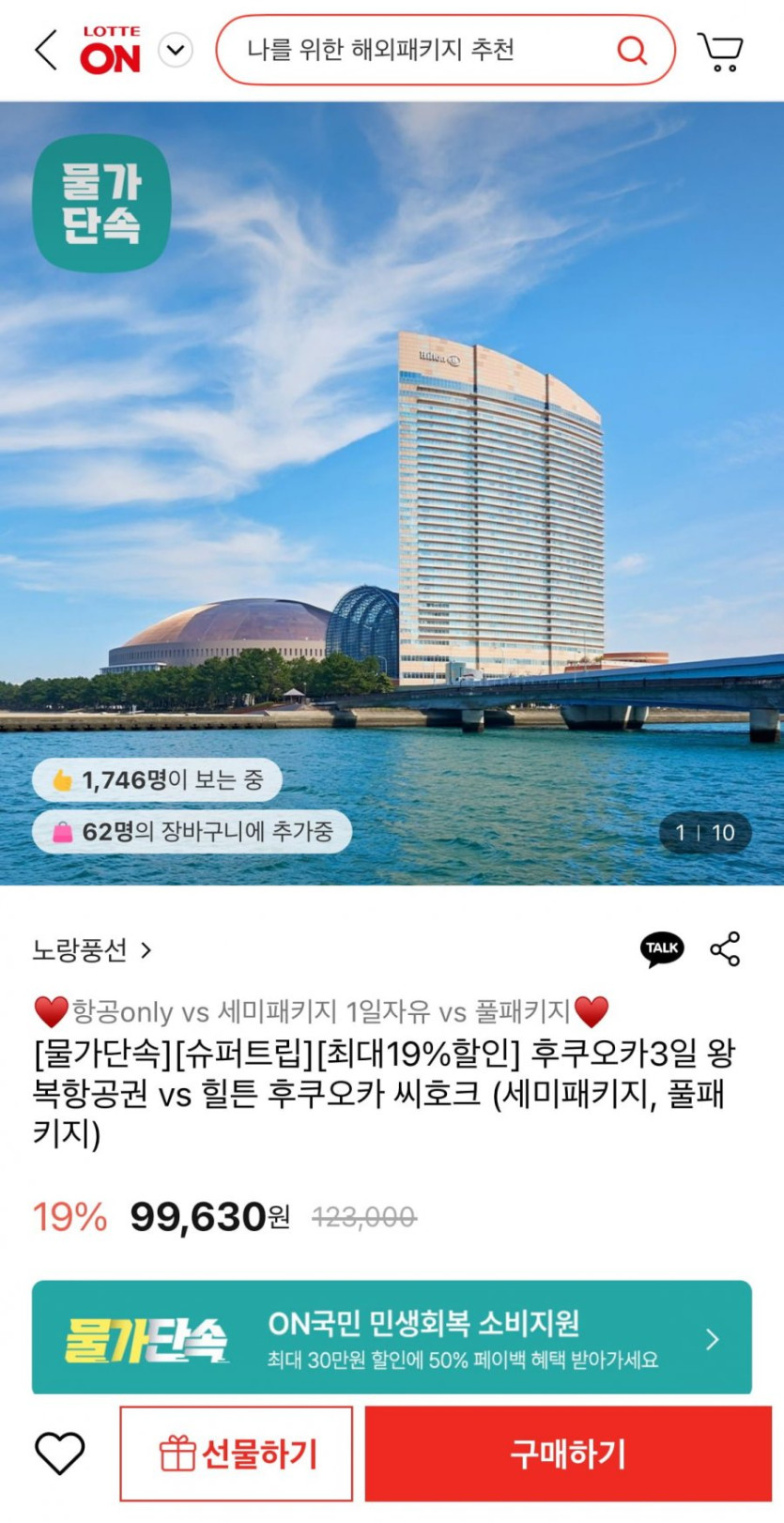Add this product to wishlist heart
Image resolution: width=784 pixels, height=1523 pixels.
coord(60,1454)
